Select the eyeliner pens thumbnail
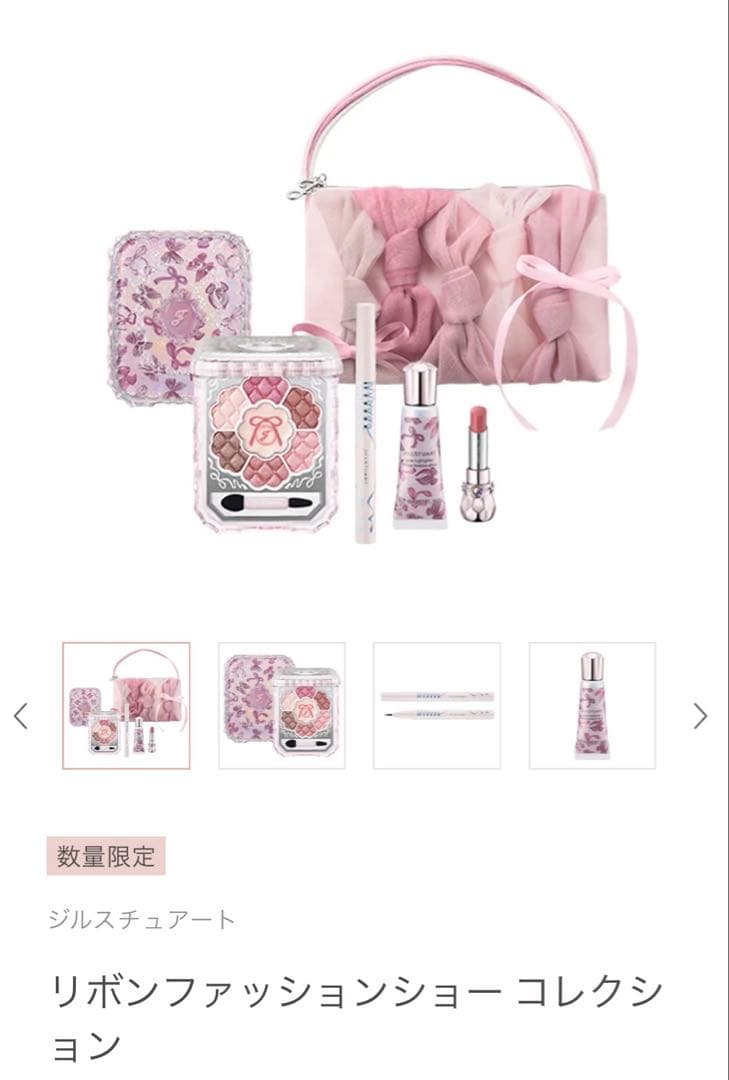Viewport: 729px width, 1080px height. [437, 705]
